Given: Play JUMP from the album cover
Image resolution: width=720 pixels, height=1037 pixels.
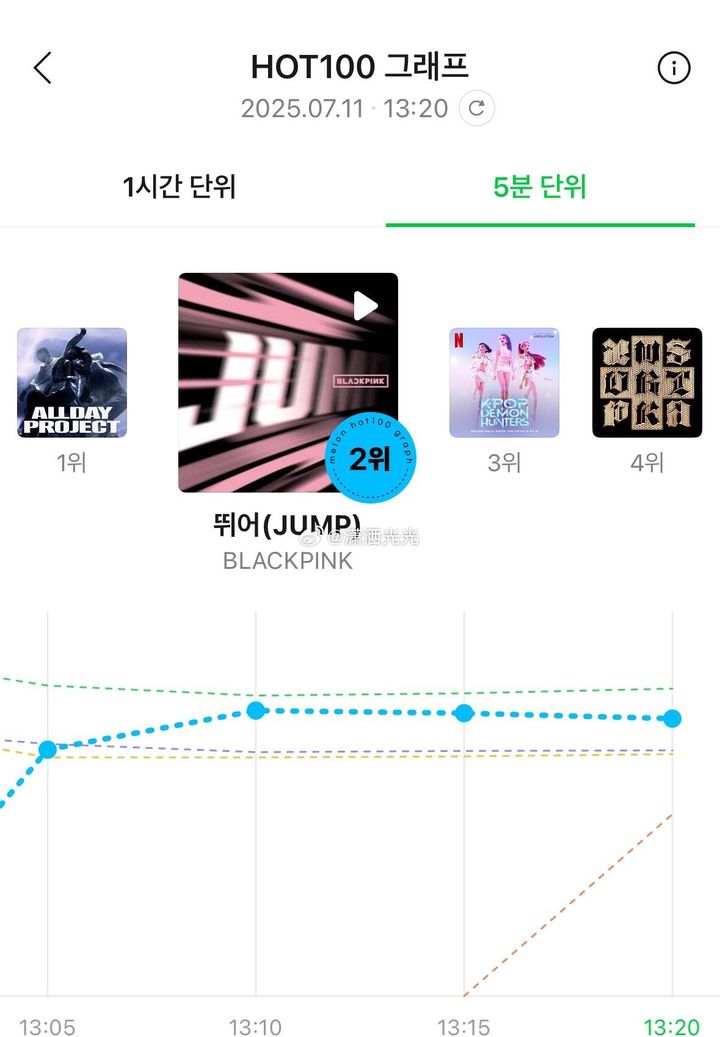Looking at the screenshot, I should click(366, 306).
